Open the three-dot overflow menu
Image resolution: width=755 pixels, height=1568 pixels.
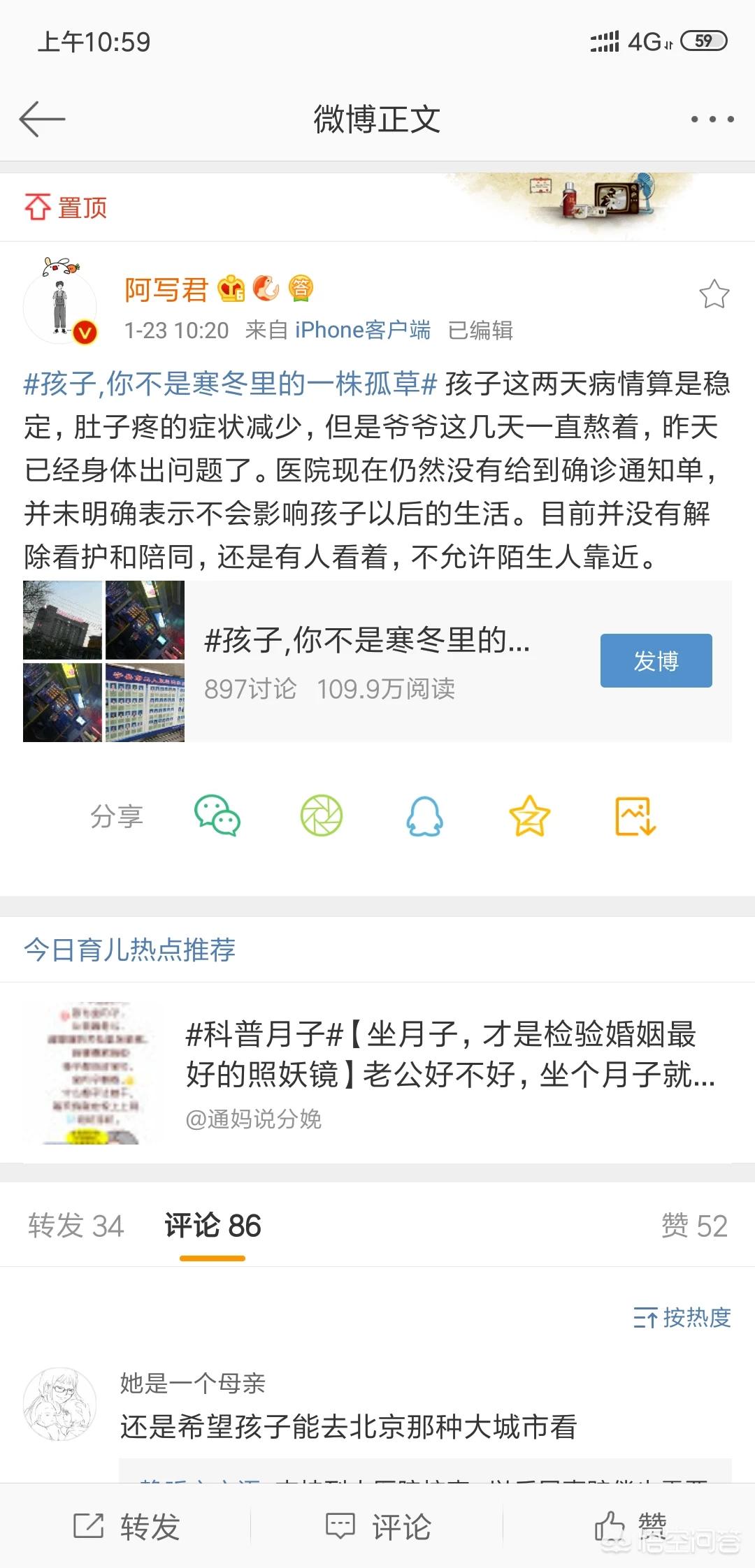tap(712, 119)
